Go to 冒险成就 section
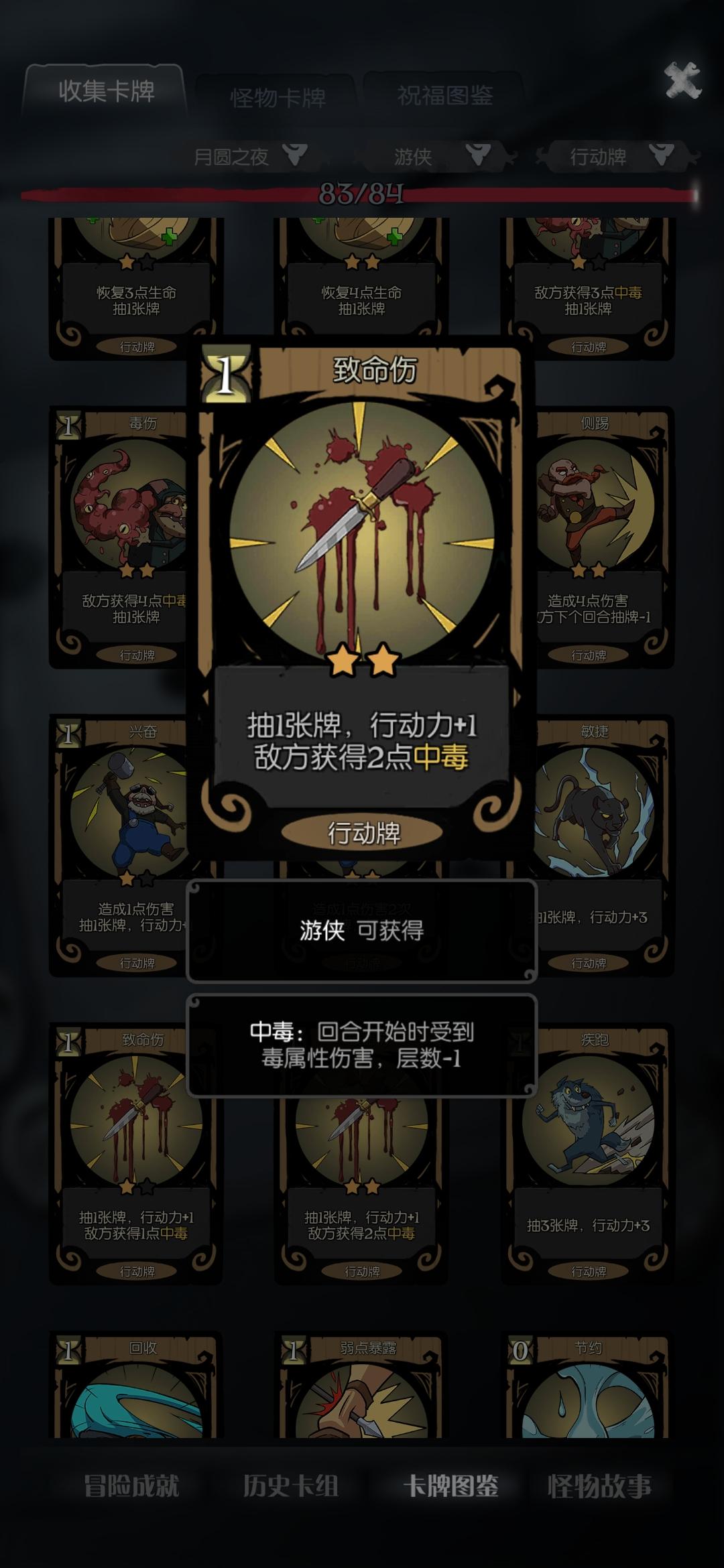The height and width of the screenshot is (1568, 724). [x=132, y=1486]
